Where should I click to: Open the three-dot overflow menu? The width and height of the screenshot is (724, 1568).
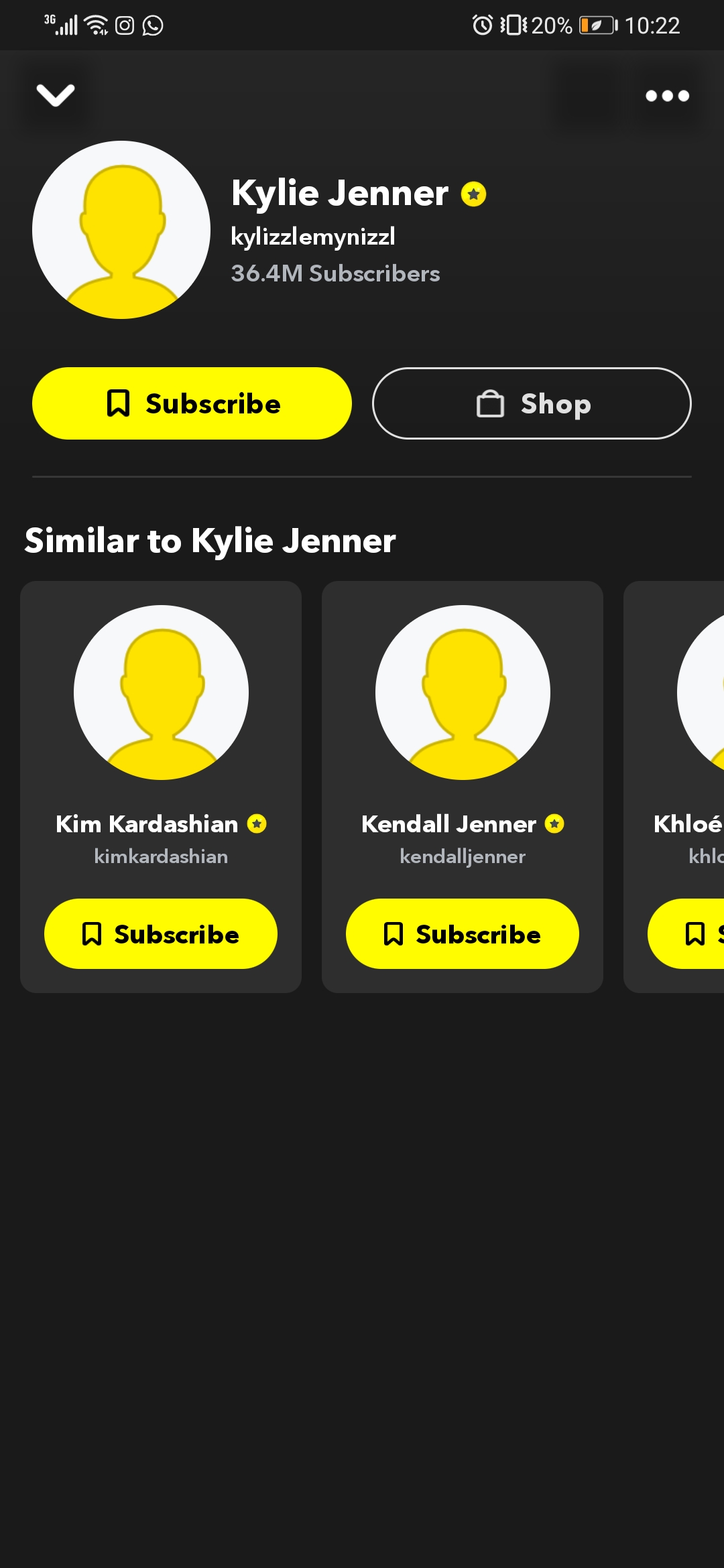coord(667,96)
